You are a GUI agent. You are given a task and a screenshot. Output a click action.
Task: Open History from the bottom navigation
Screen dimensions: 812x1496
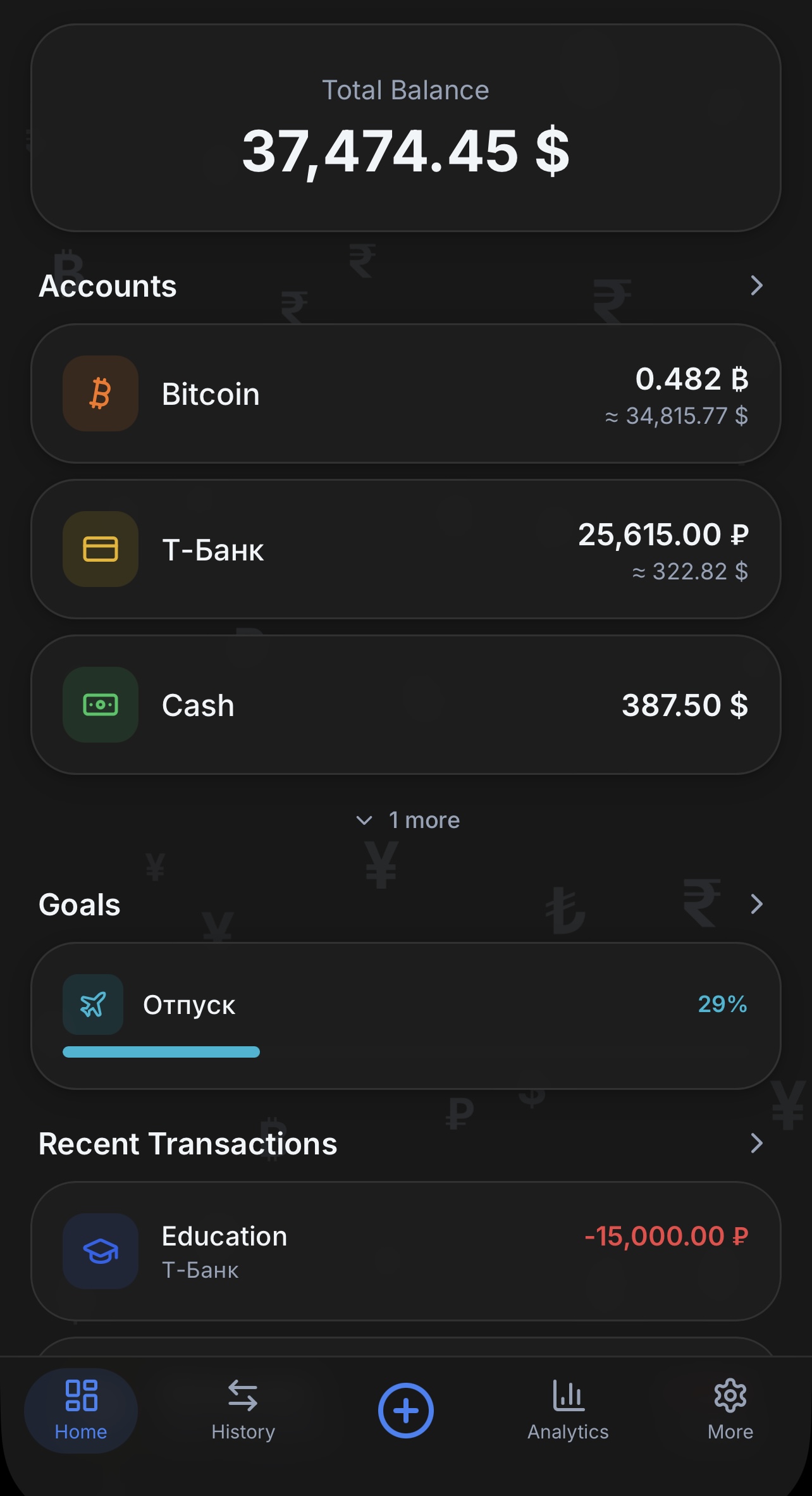click(243, 1411)
